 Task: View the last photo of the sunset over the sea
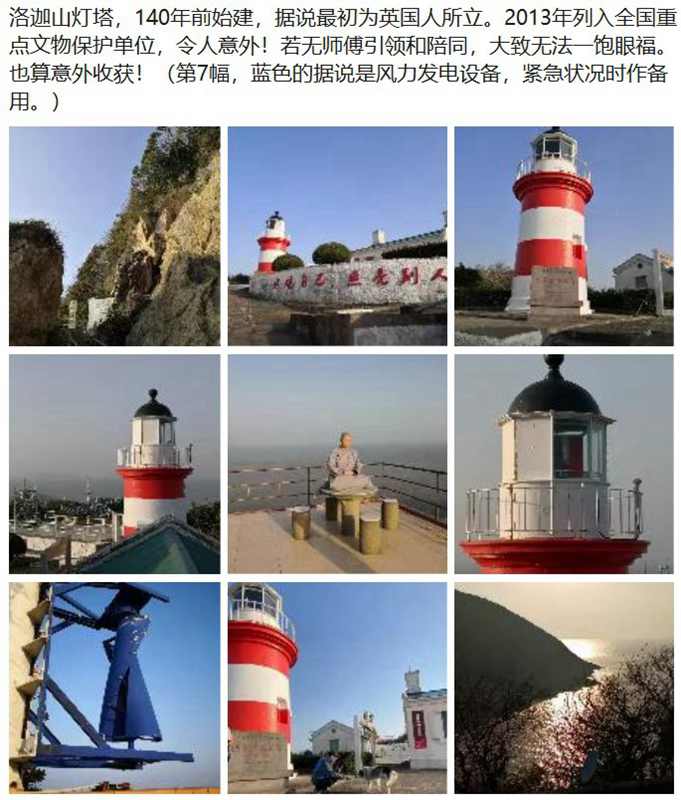(x=563, y=688)
